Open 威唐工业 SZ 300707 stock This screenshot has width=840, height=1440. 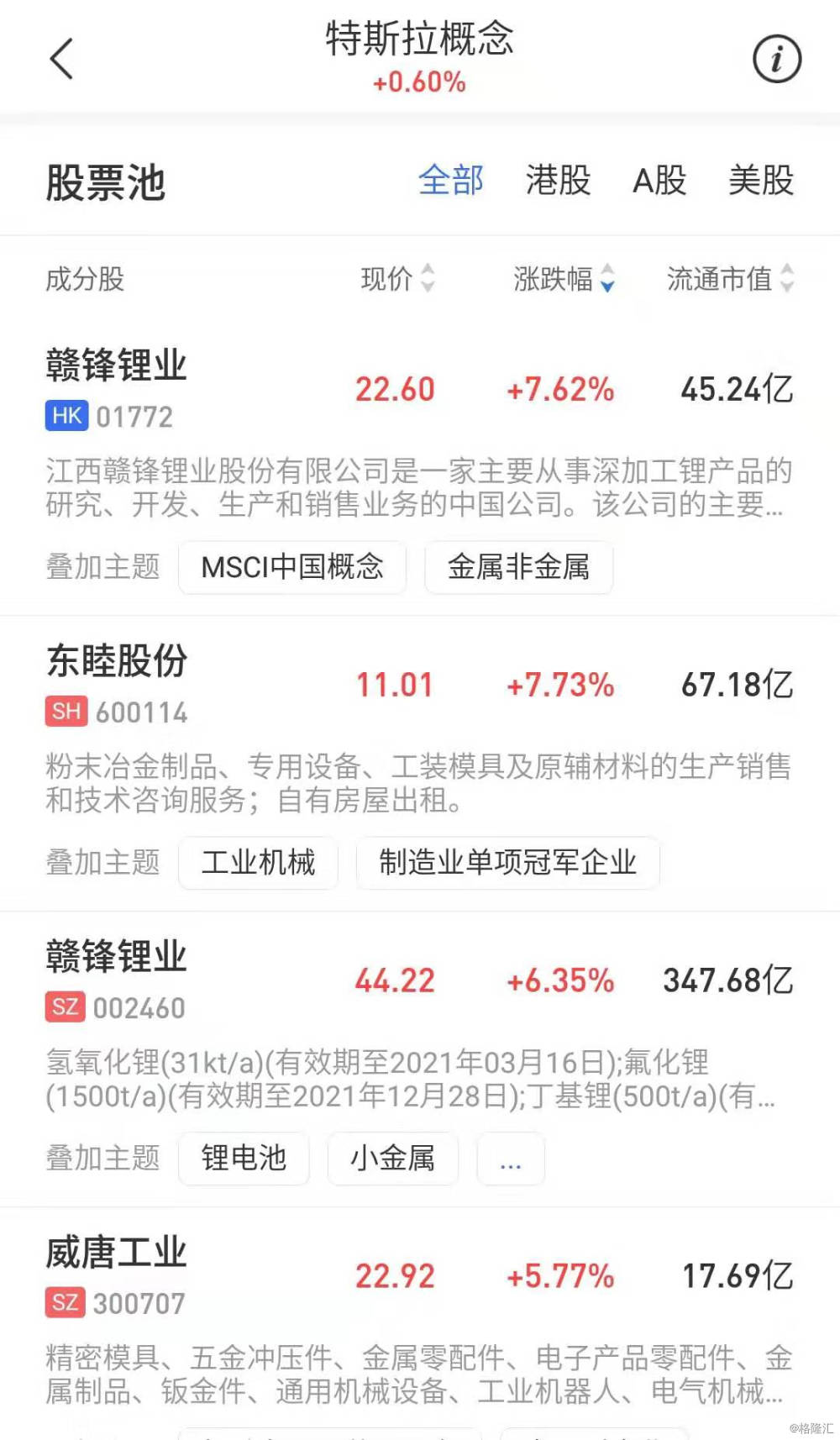[x=116, y=1274]
